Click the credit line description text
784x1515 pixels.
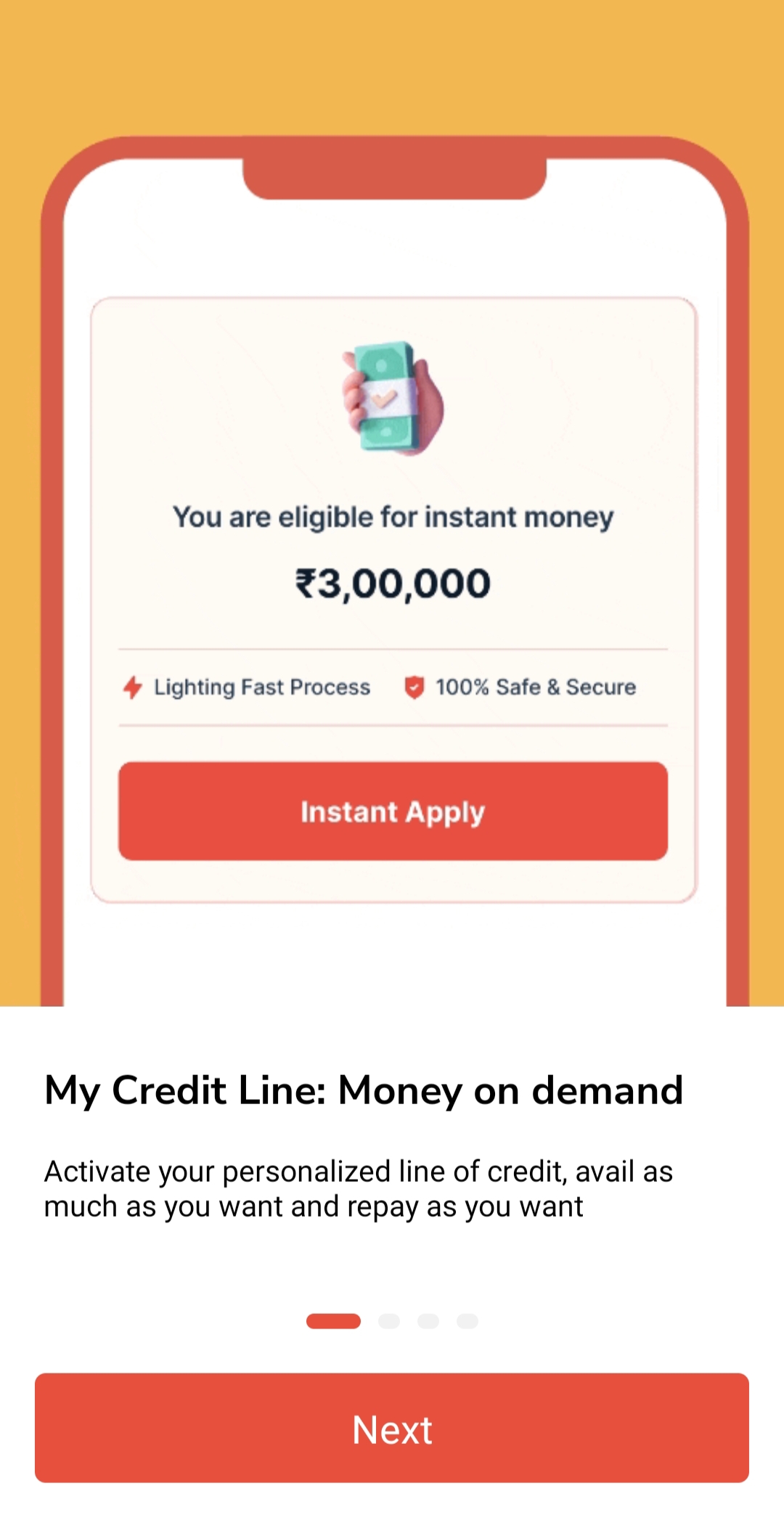(359, 1188)
